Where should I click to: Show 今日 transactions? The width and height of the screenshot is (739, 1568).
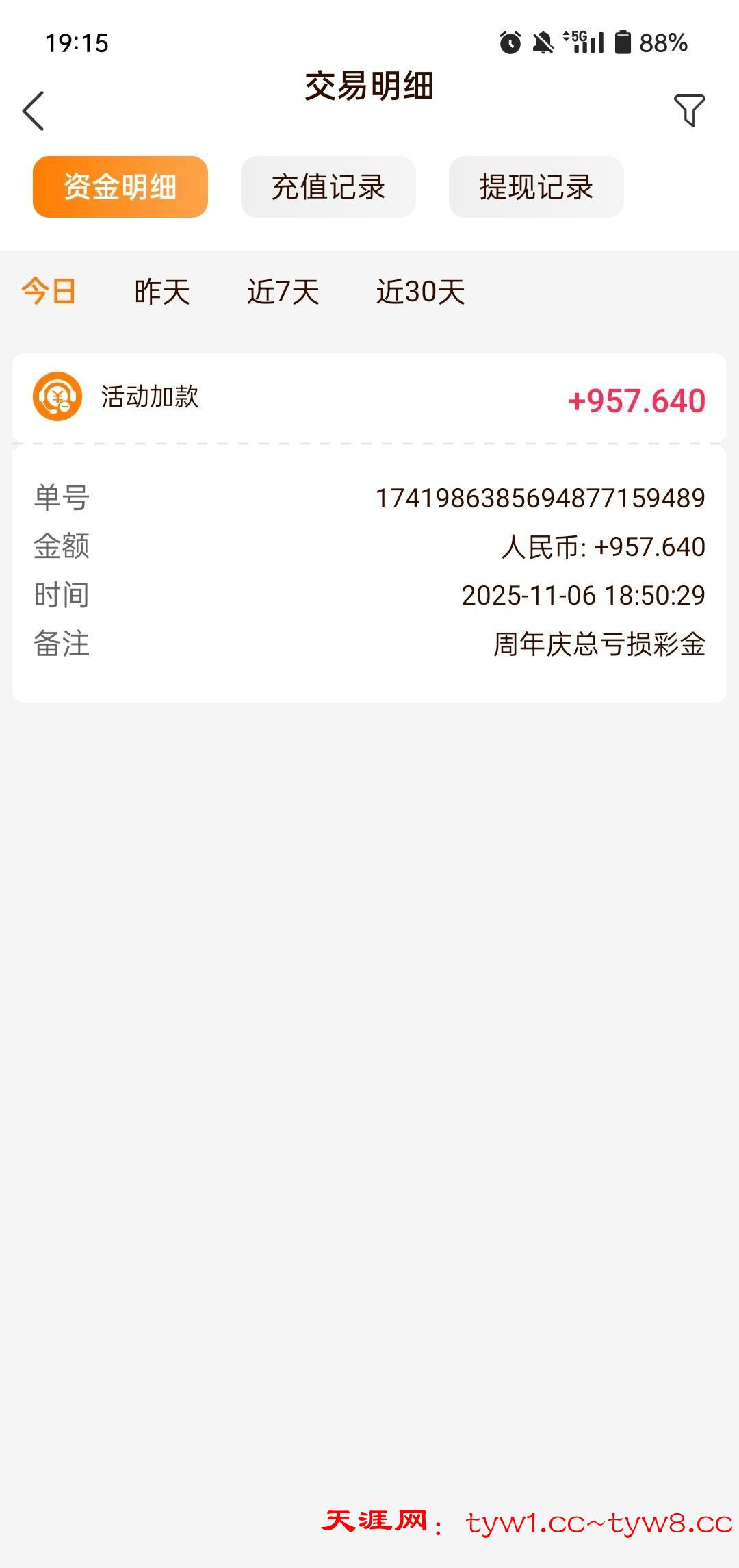pos(48,292)
